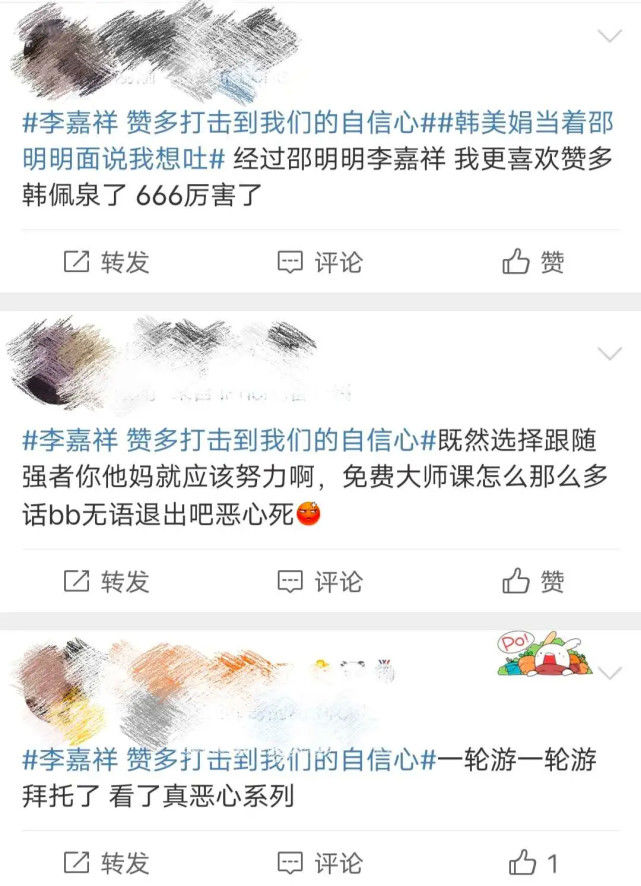Expand the chevron menu on the 韩佩泉 post
The height and width of the screenshot is (886, 641).
(609, 37)
